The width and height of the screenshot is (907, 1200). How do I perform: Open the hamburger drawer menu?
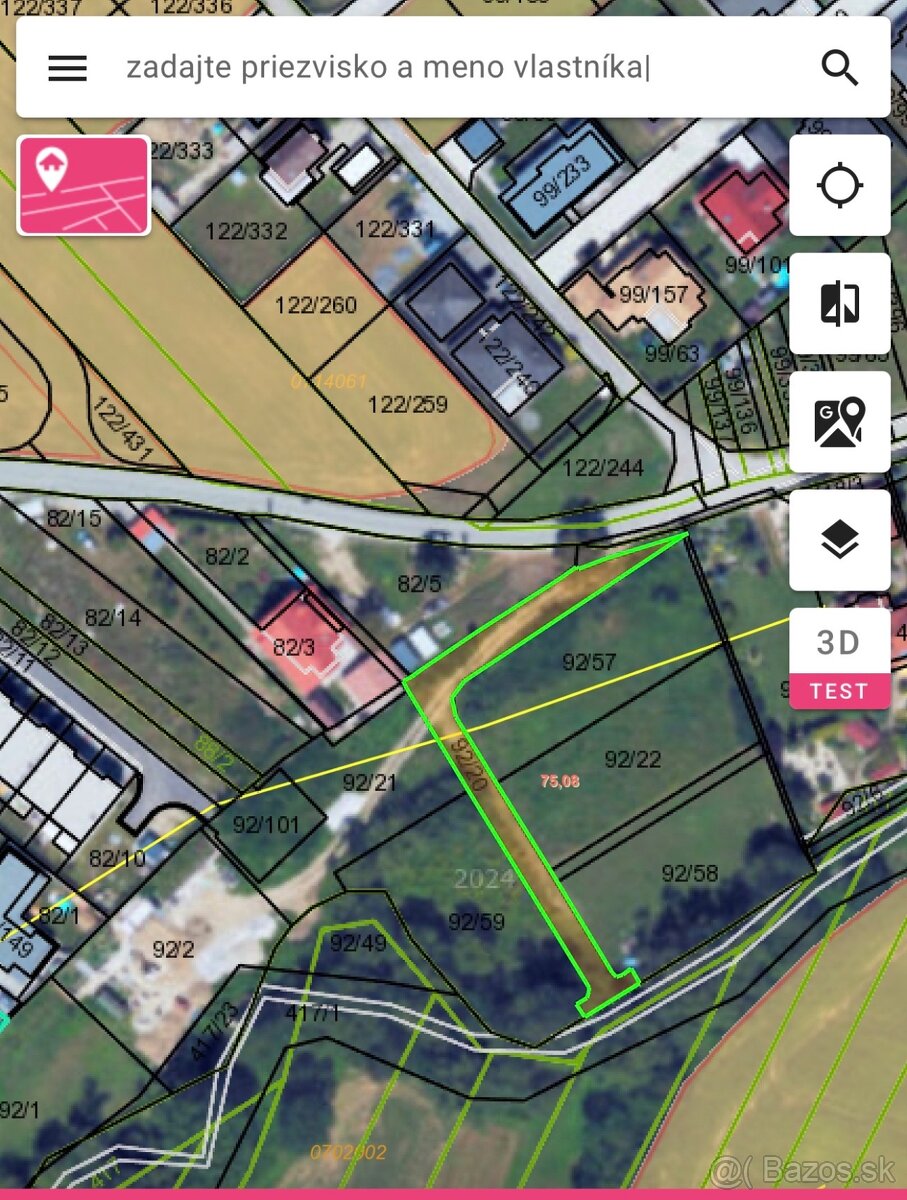click(67, 68)
